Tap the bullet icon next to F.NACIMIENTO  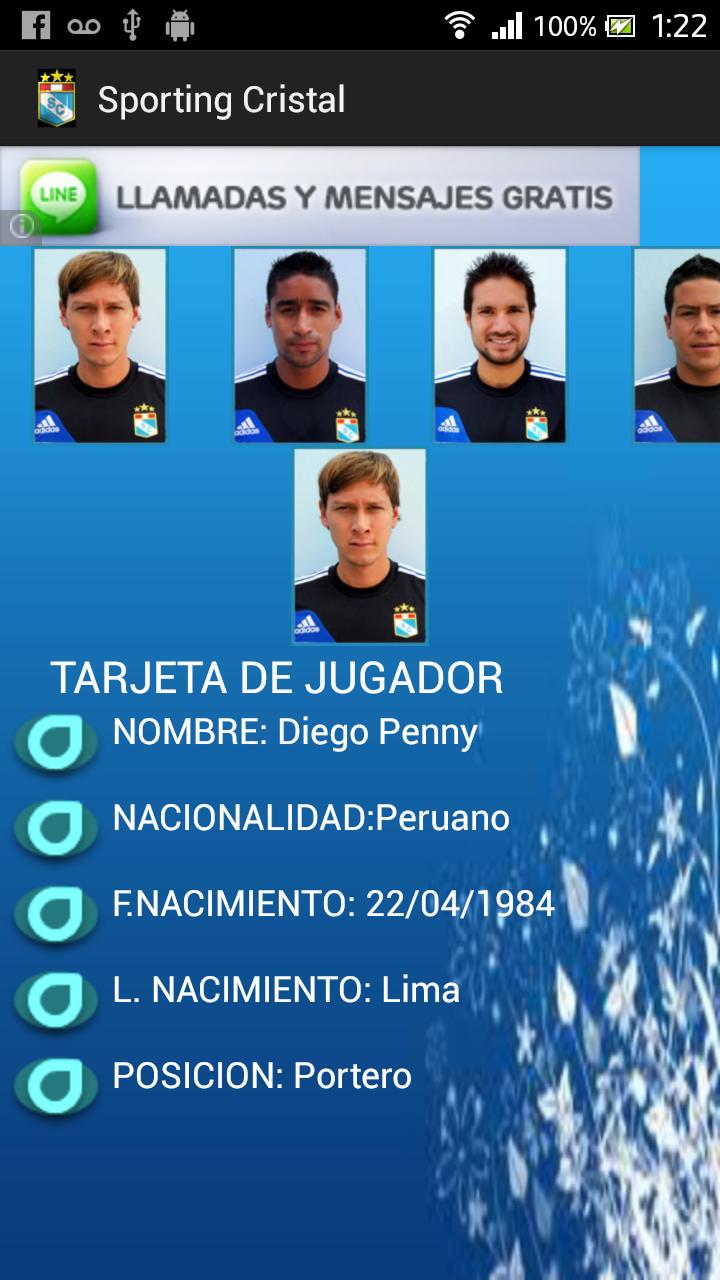[58, 912]
